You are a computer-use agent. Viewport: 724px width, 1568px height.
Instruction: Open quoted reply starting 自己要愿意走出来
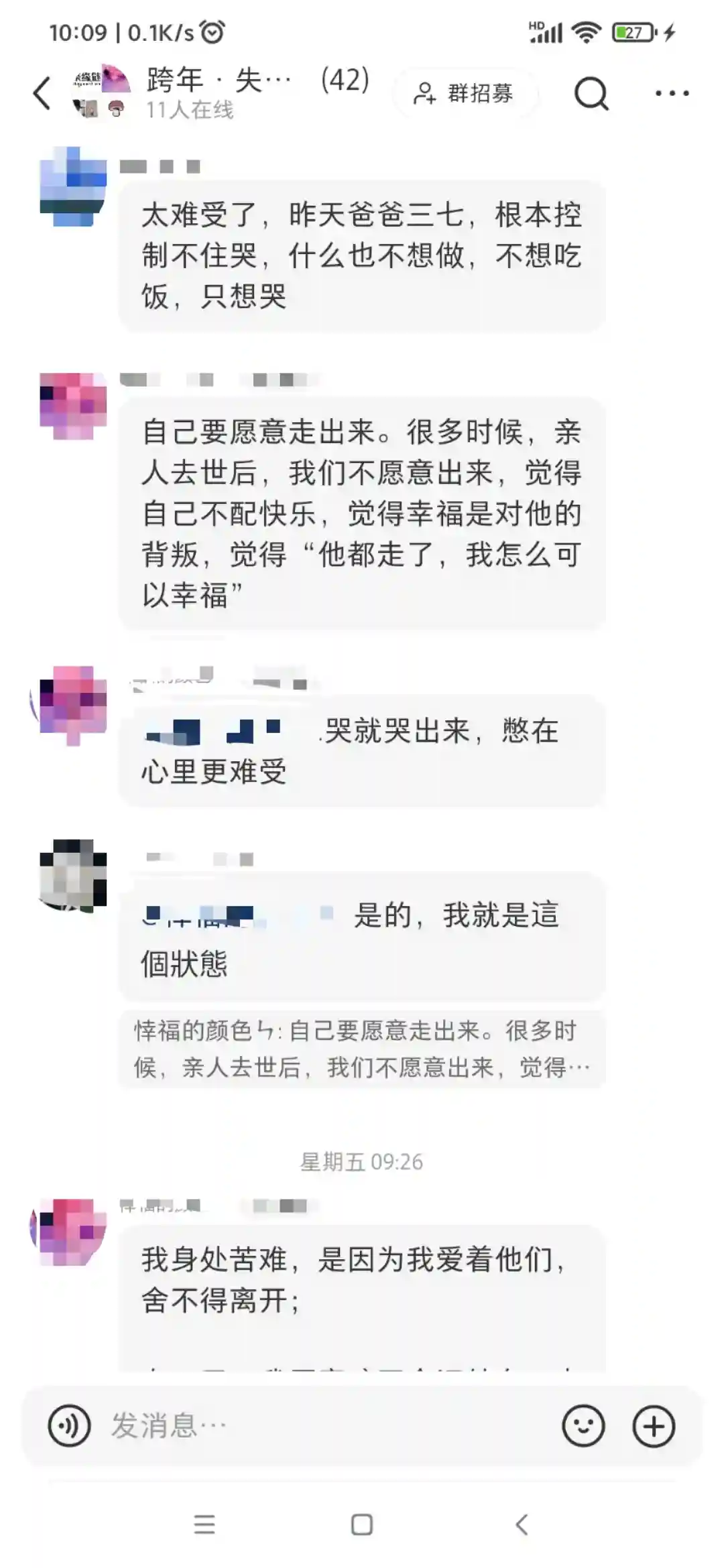(x=362, y=1049)
